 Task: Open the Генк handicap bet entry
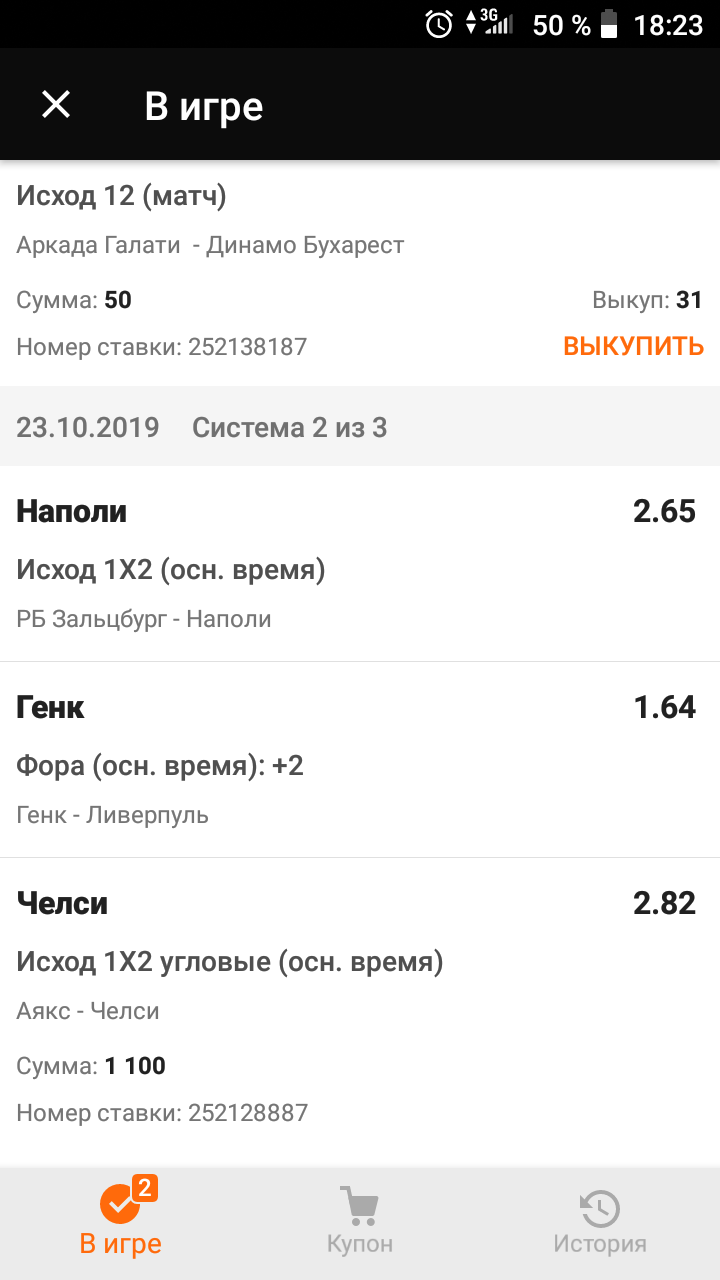[x=360, y=760]
